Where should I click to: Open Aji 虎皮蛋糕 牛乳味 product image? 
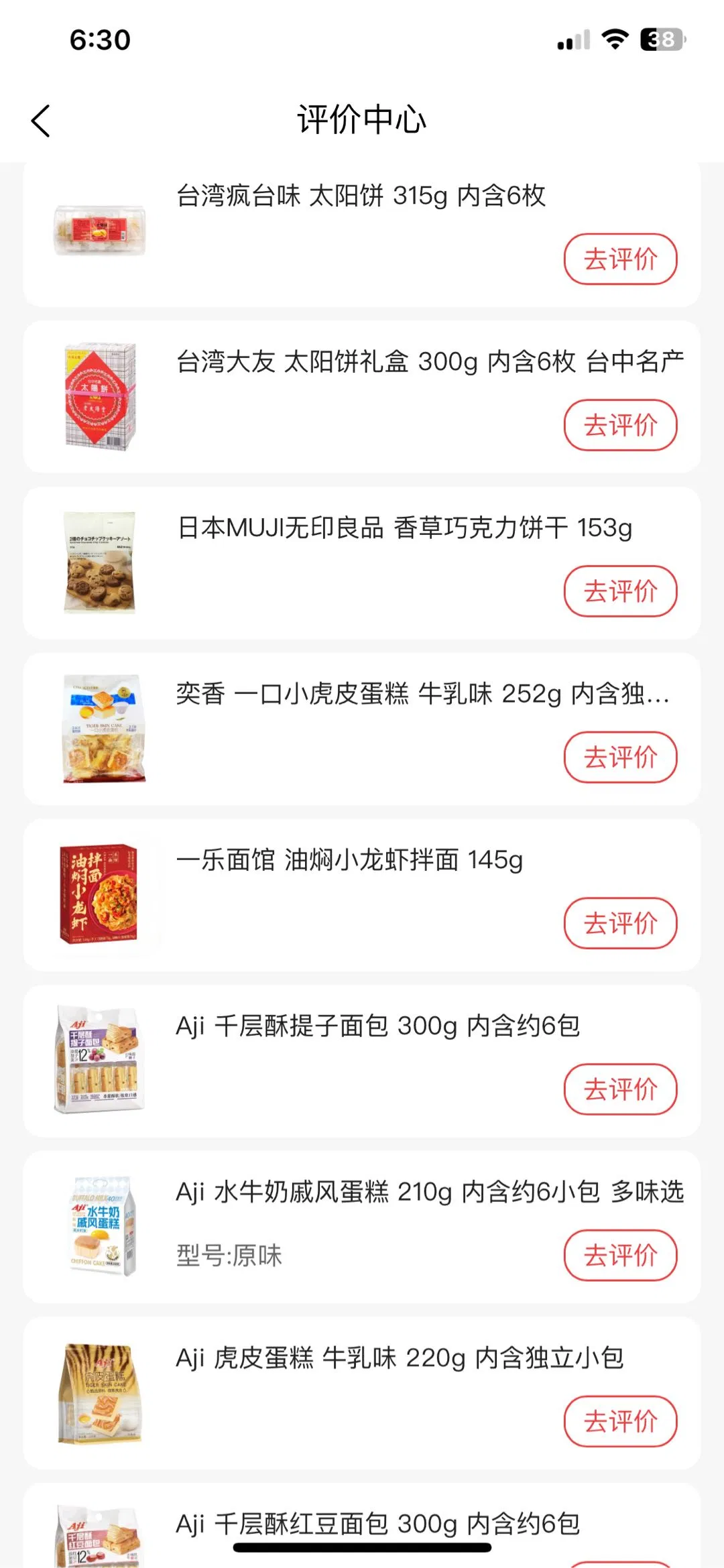[x=100, y=1393]
